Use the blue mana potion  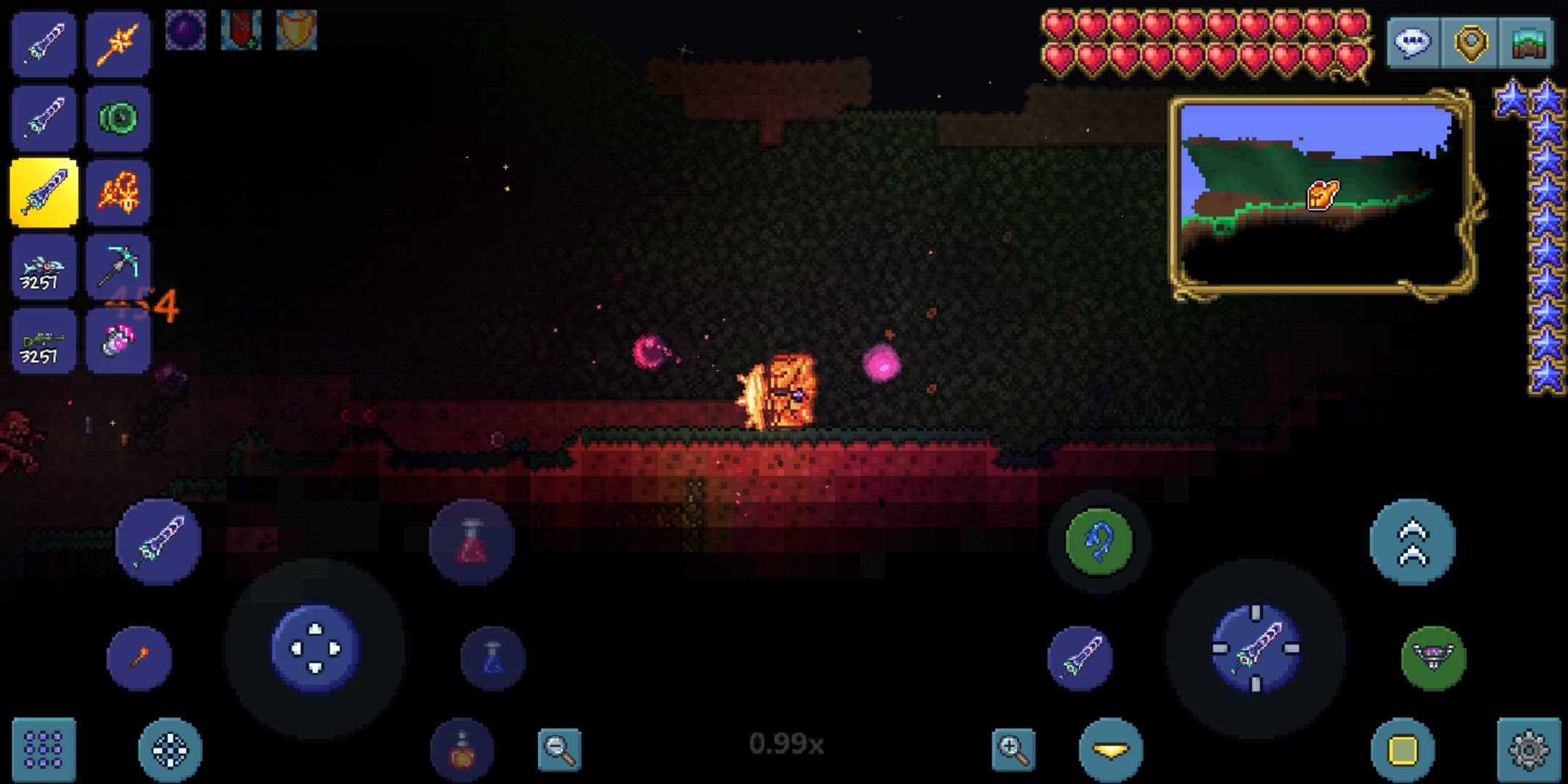493,658
